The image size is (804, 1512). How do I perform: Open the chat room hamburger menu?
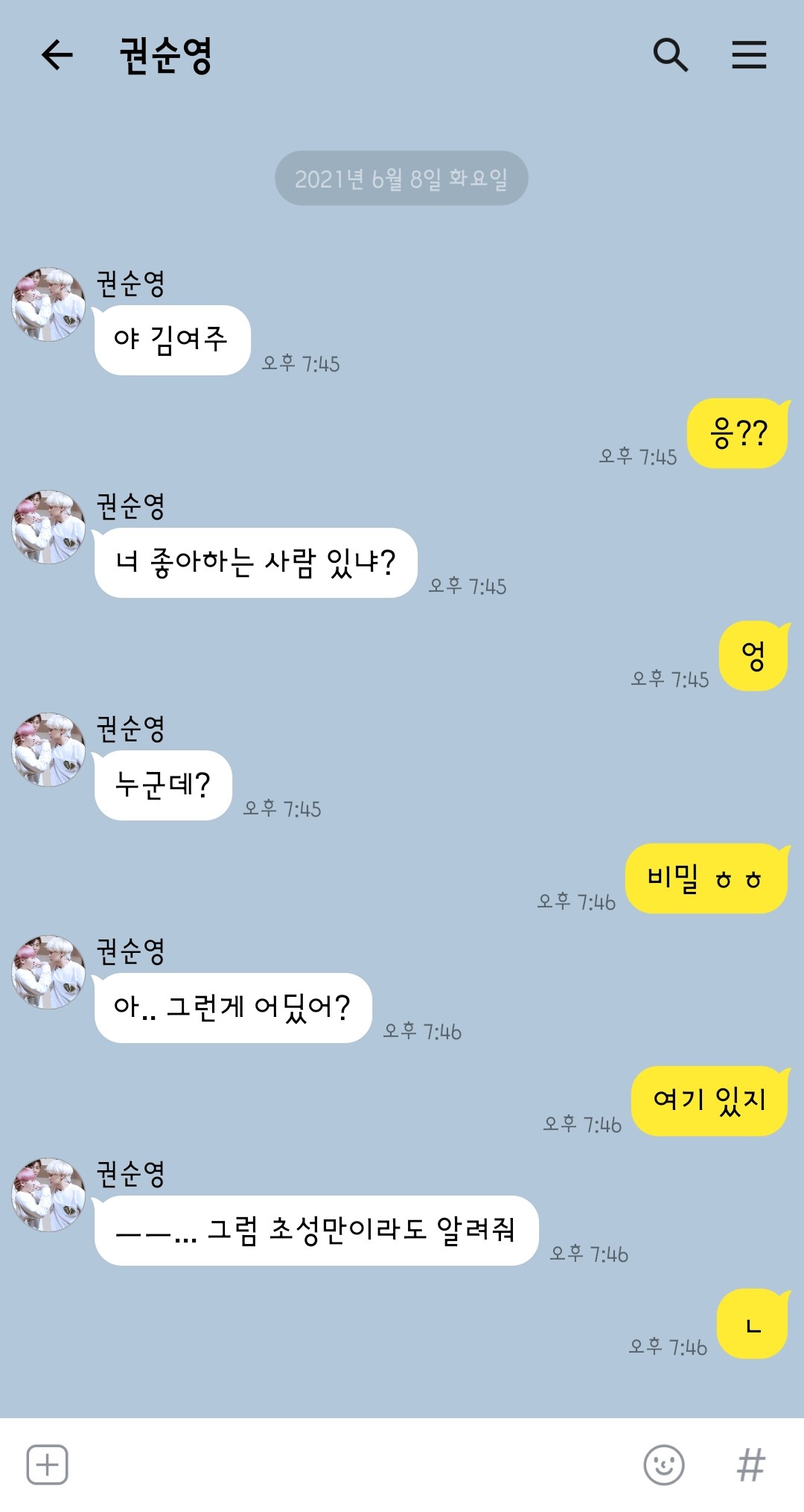pos(749,55)
